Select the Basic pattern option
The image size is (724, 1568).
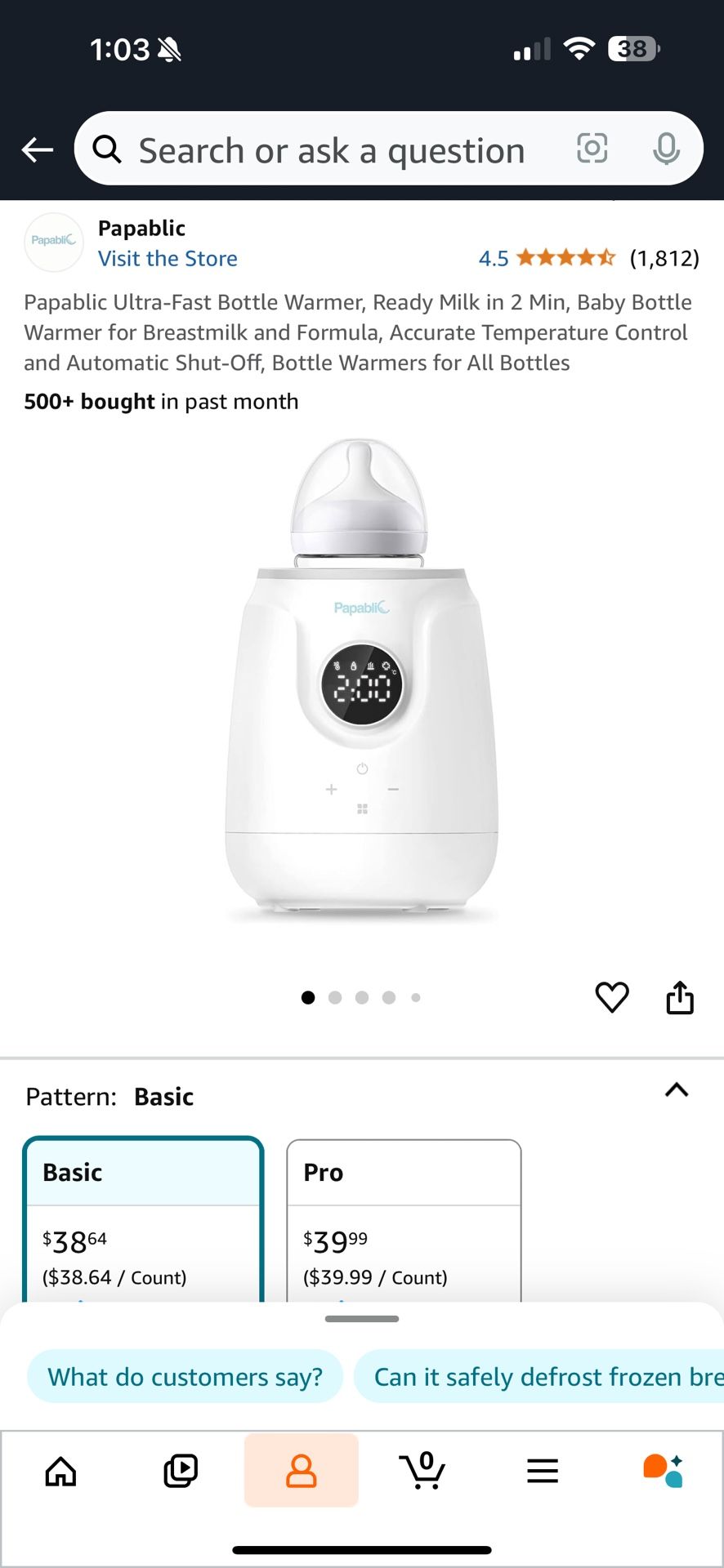(x=143, y=1217)
